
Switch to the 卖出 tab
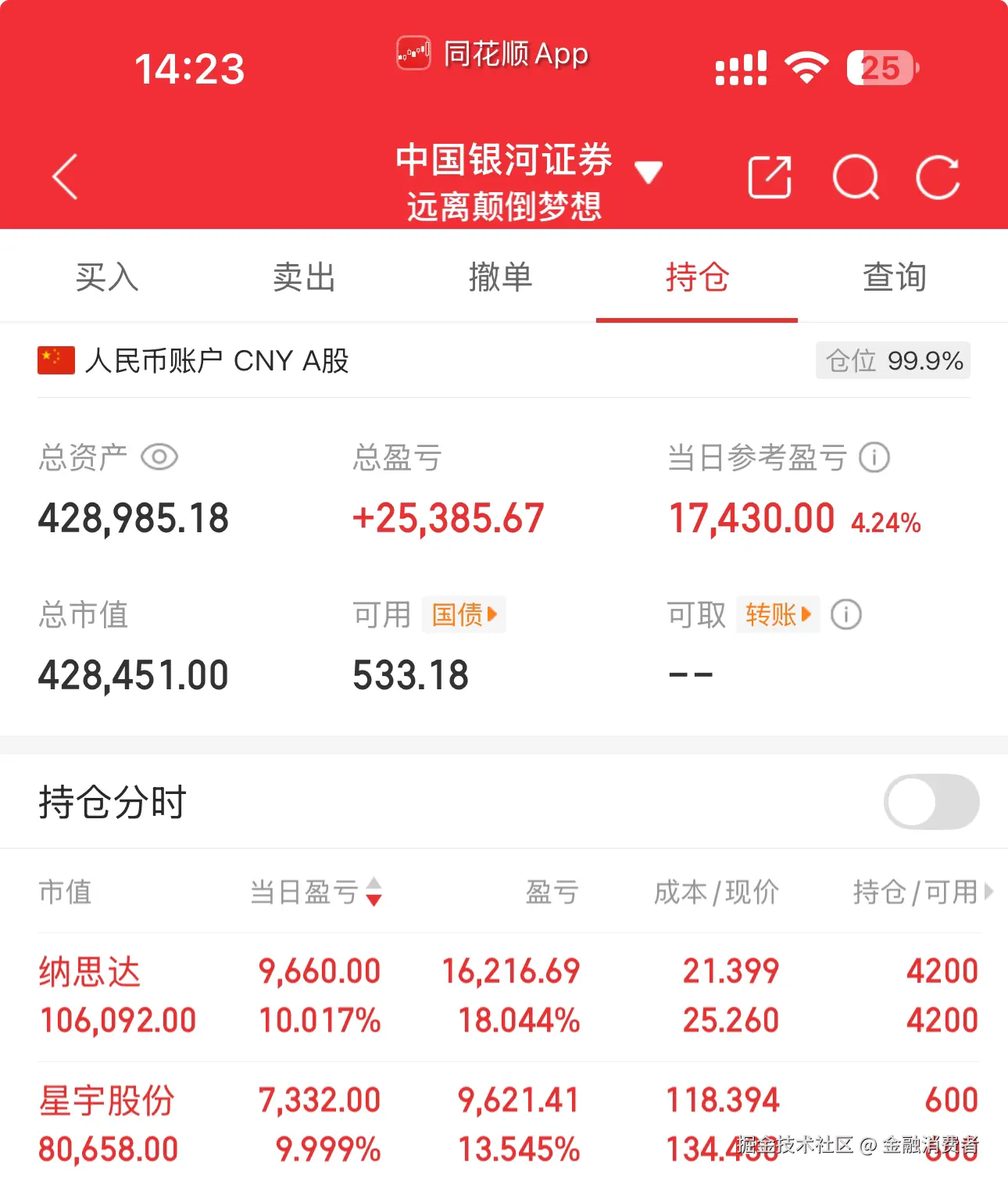[304, 276]
